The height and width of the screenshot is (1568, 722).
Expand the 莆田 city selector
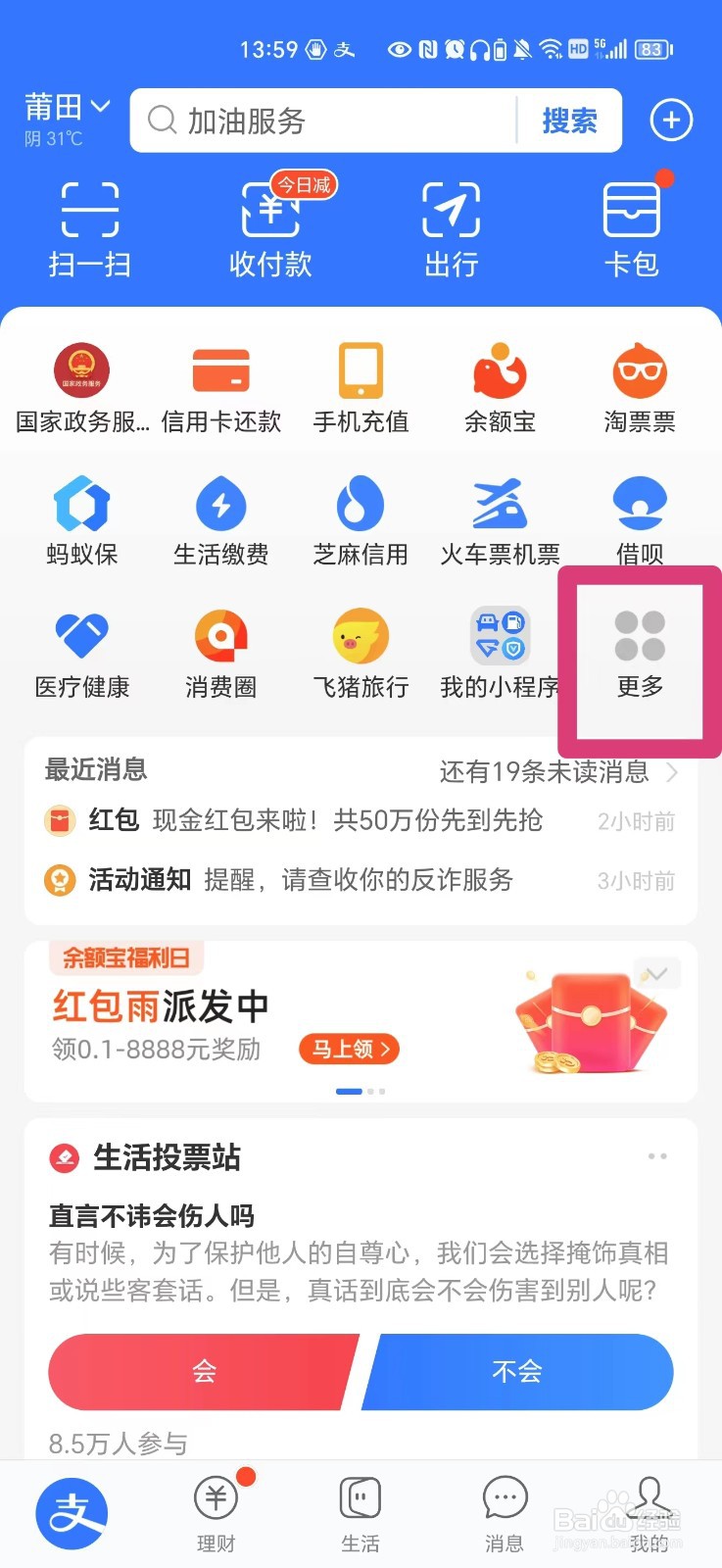coord(67,108)
